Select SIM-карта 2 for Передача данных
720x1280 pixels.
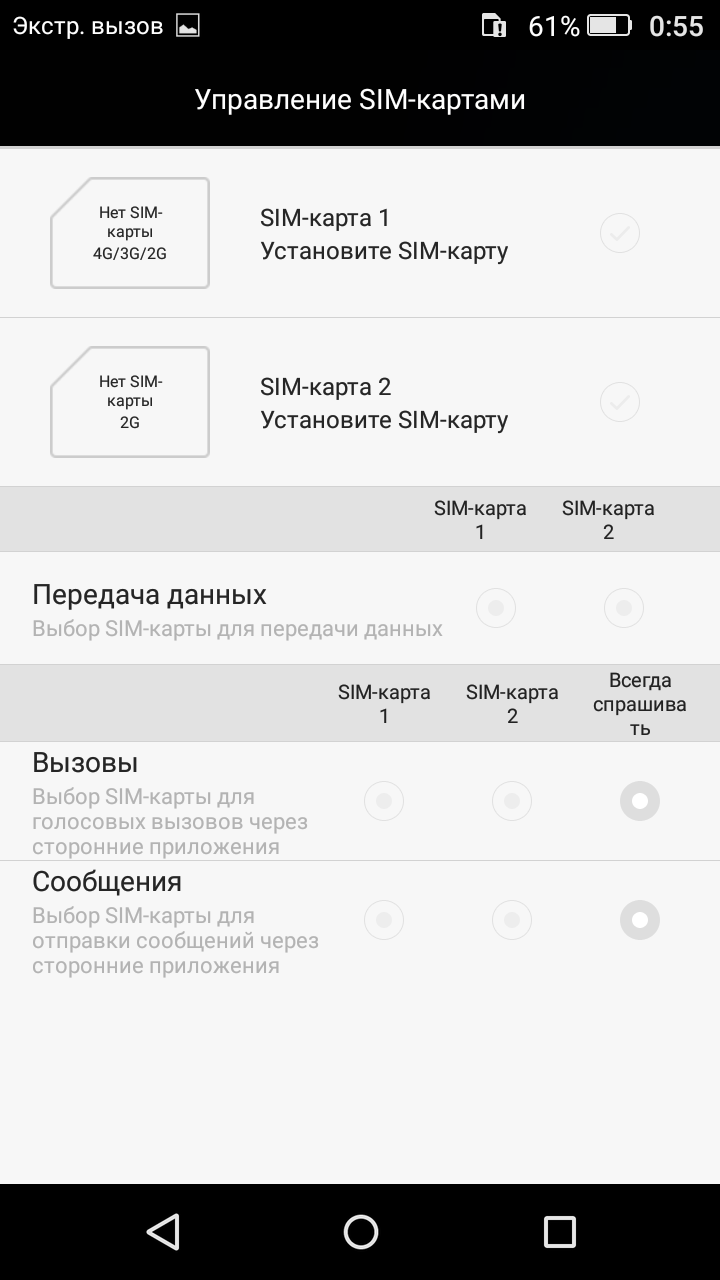[x=624, y=607]
